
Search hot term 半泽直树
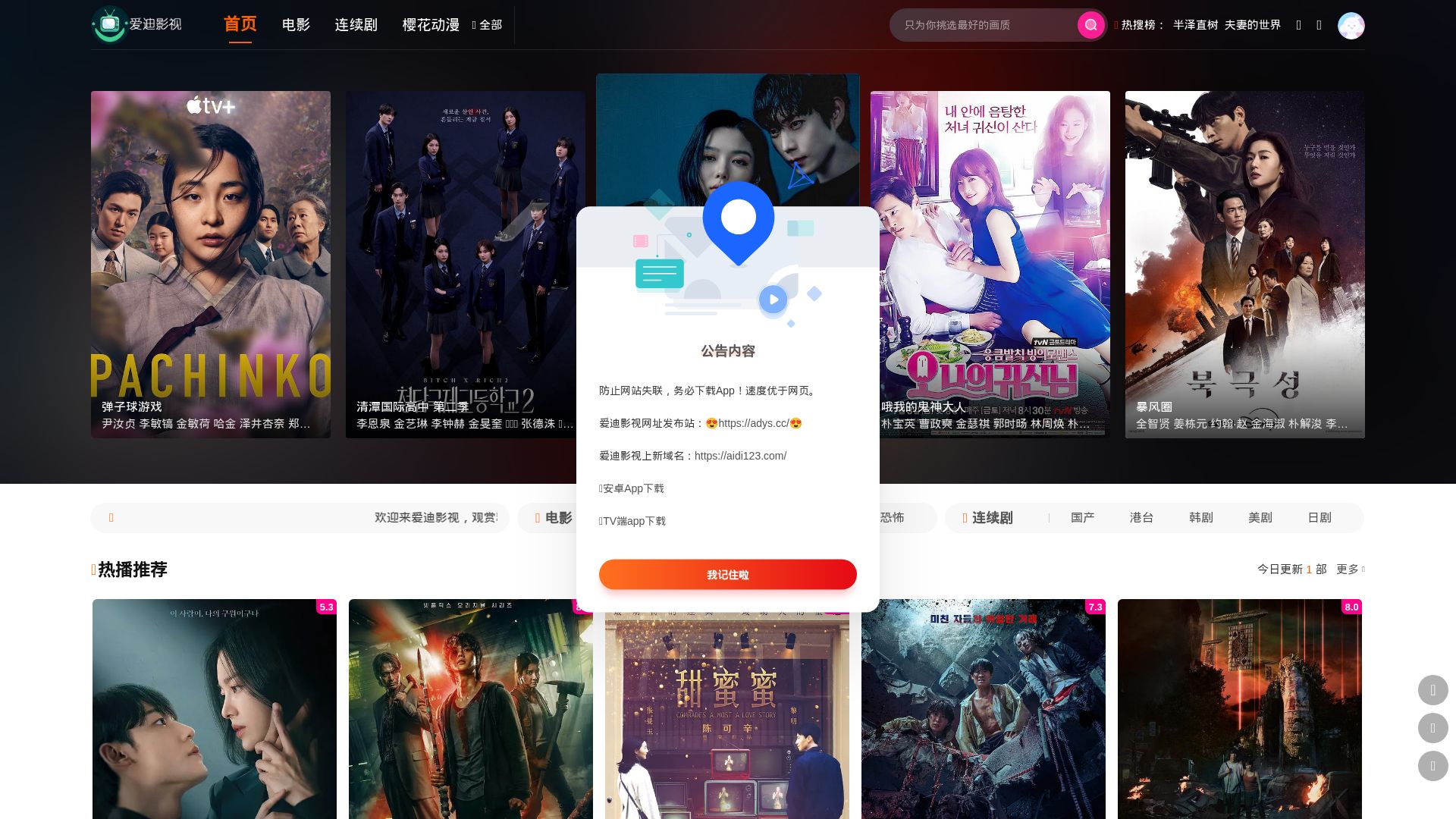coord(1195,25)
